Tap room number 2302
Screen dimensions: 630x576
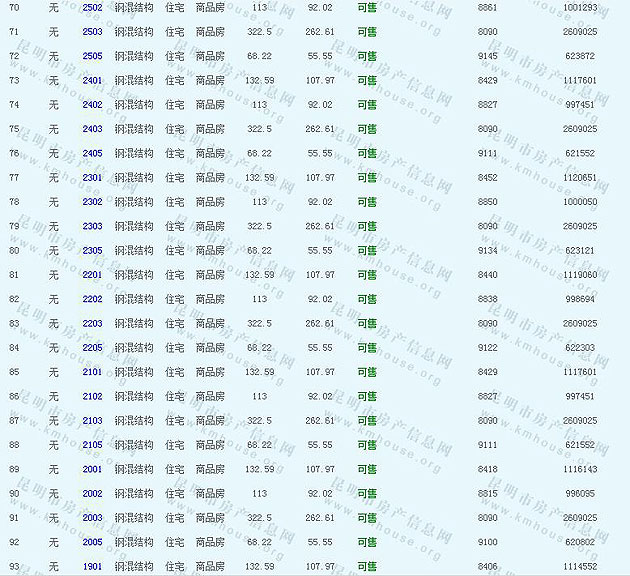tap(92, 202)
